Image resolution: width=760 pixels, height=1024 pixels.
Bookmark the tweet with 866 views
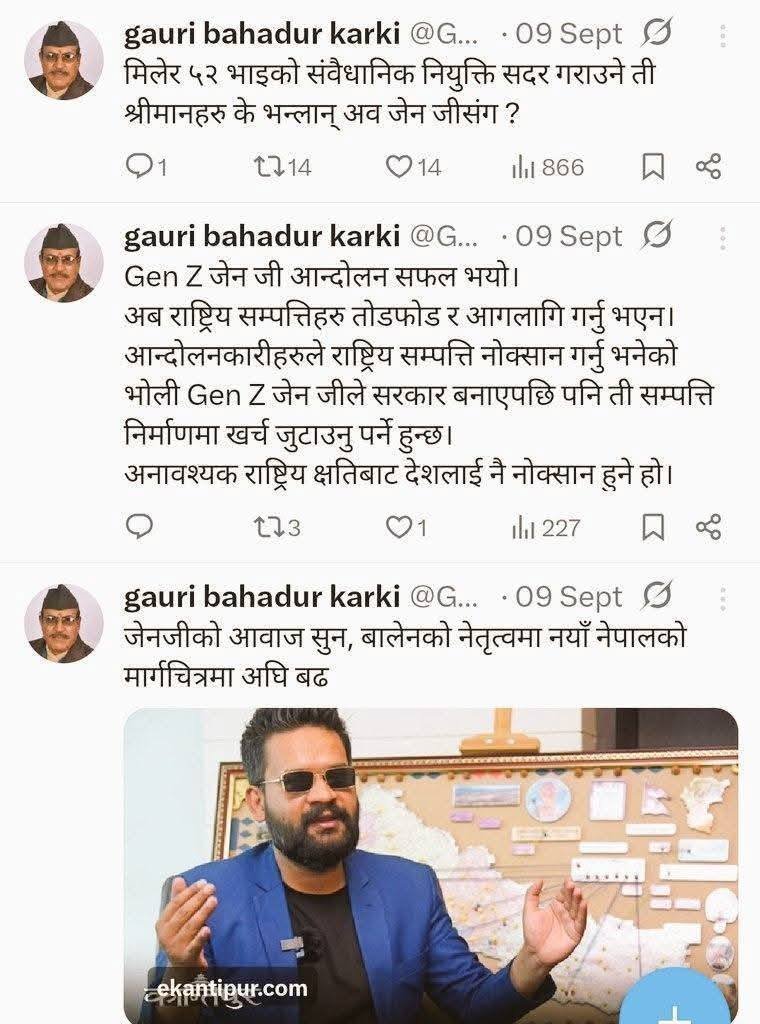[653, 167]
